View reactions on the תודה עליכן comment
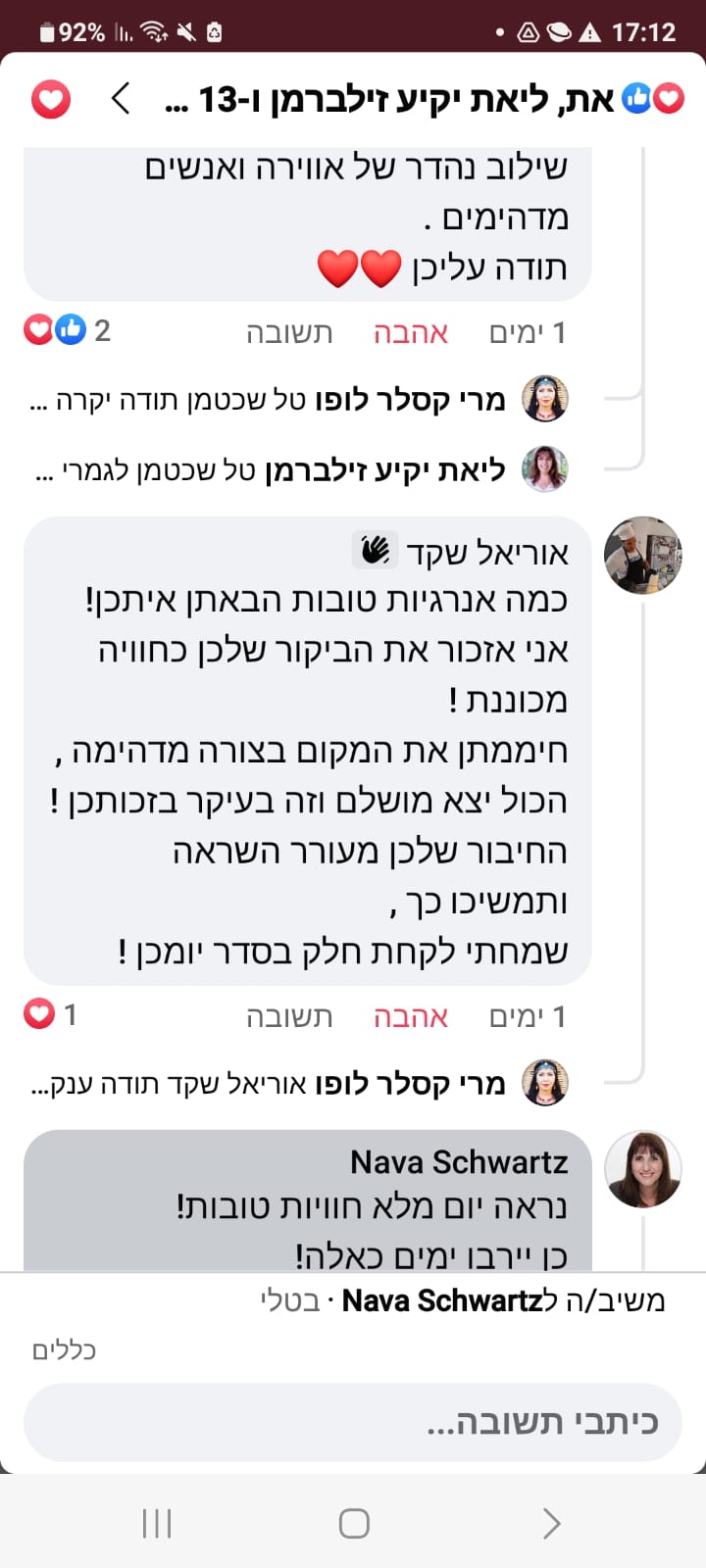The image size is (706, 1568). tap(68, 330)
